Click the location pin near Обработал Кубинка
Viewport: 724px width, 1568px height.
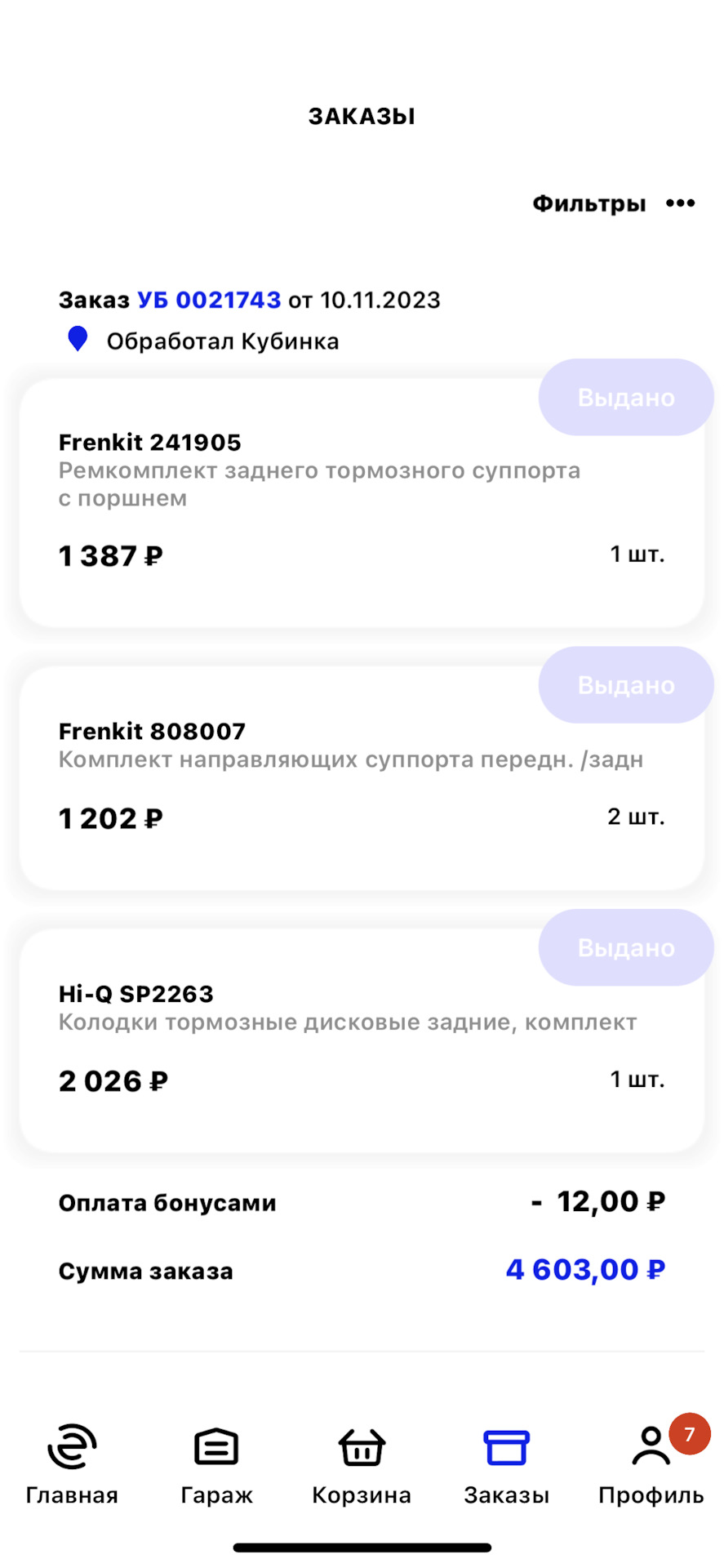click(x=78, y=339)
